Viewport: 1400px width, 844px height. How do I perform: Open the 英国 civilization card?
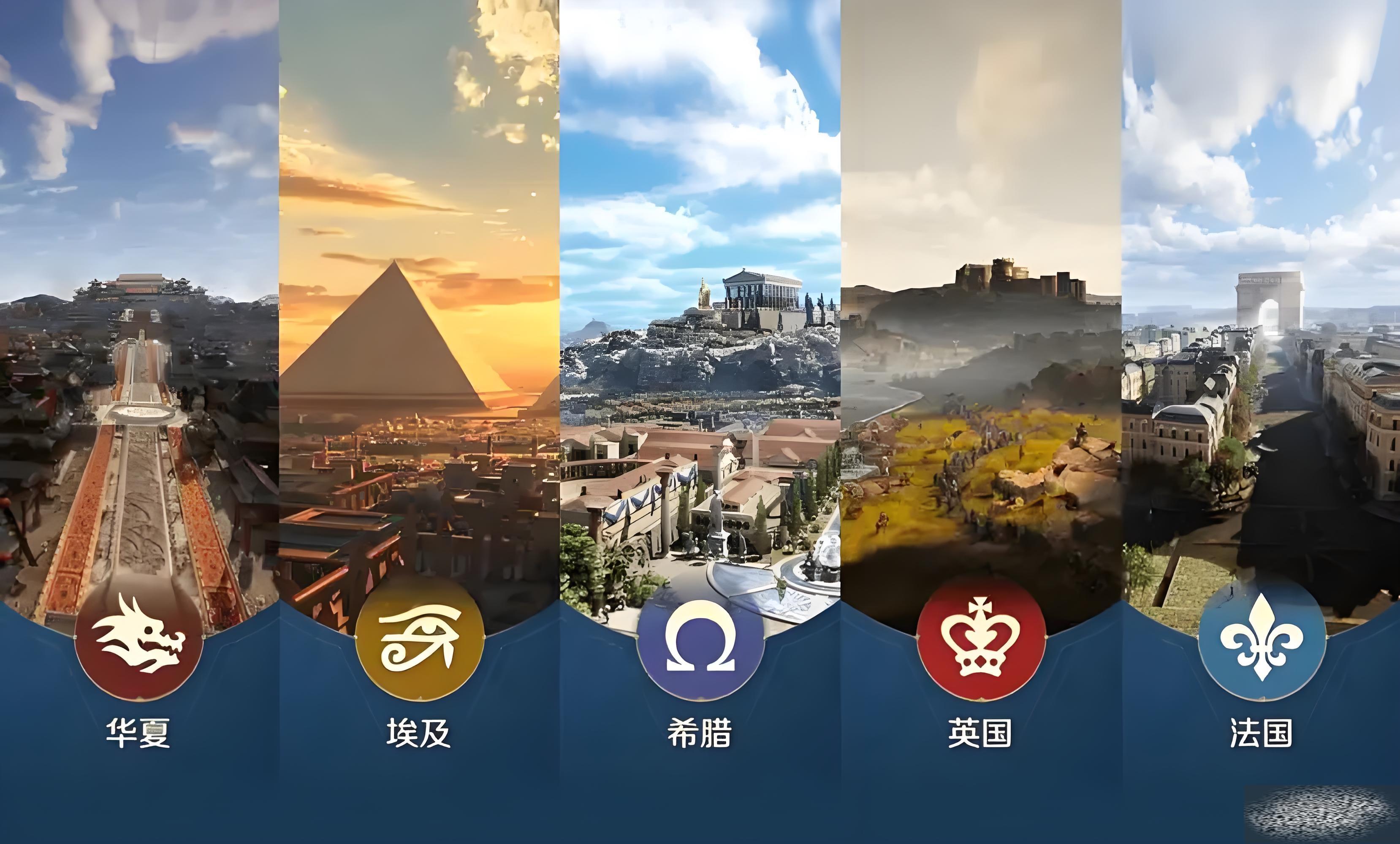click(981, 636)
